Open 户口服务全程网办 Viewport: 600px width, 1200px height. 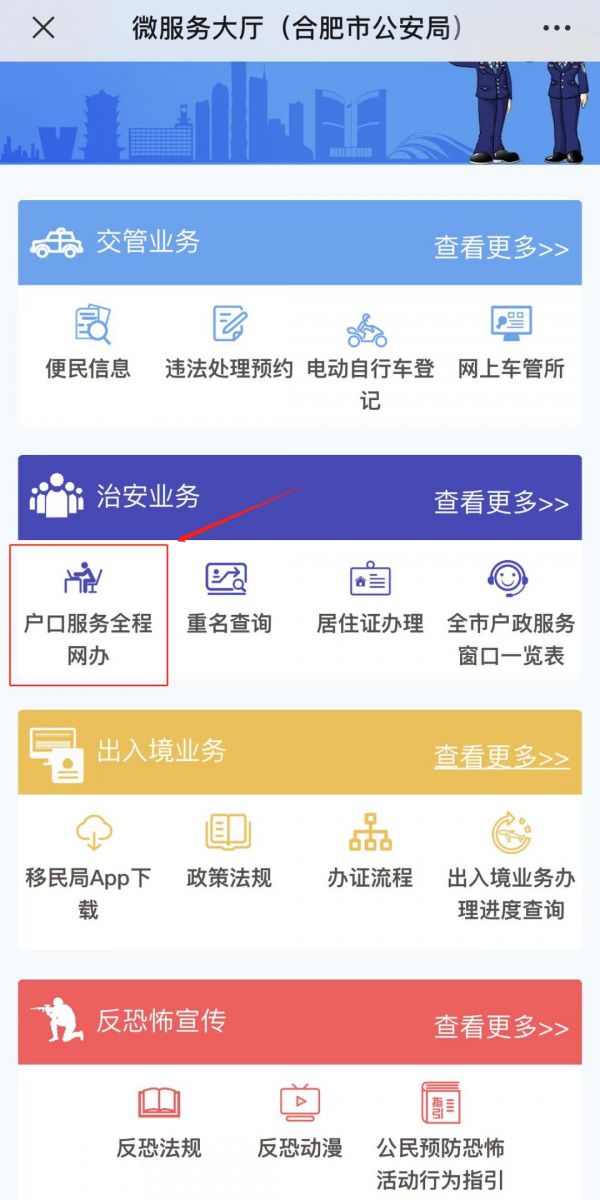88,612
